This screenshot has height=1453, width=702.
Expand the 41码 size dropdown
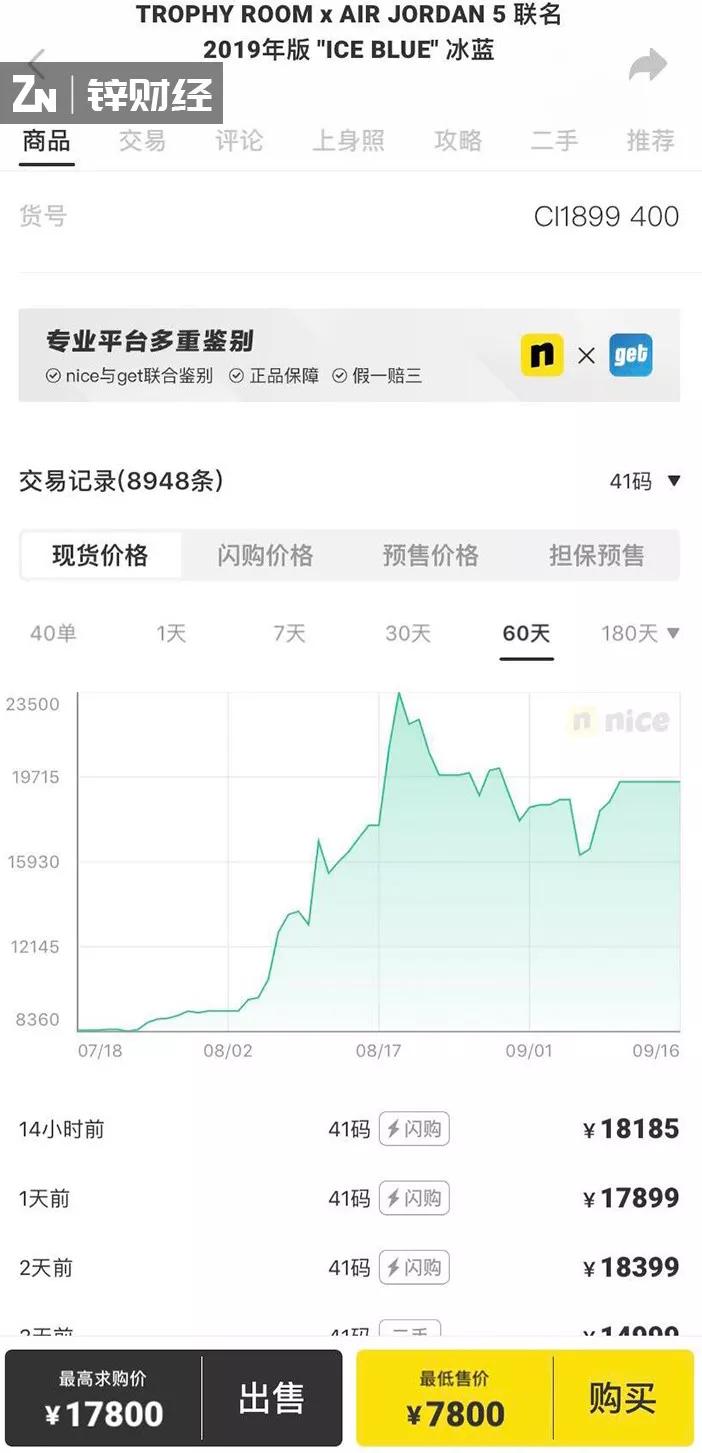click(x=645, y=482)
